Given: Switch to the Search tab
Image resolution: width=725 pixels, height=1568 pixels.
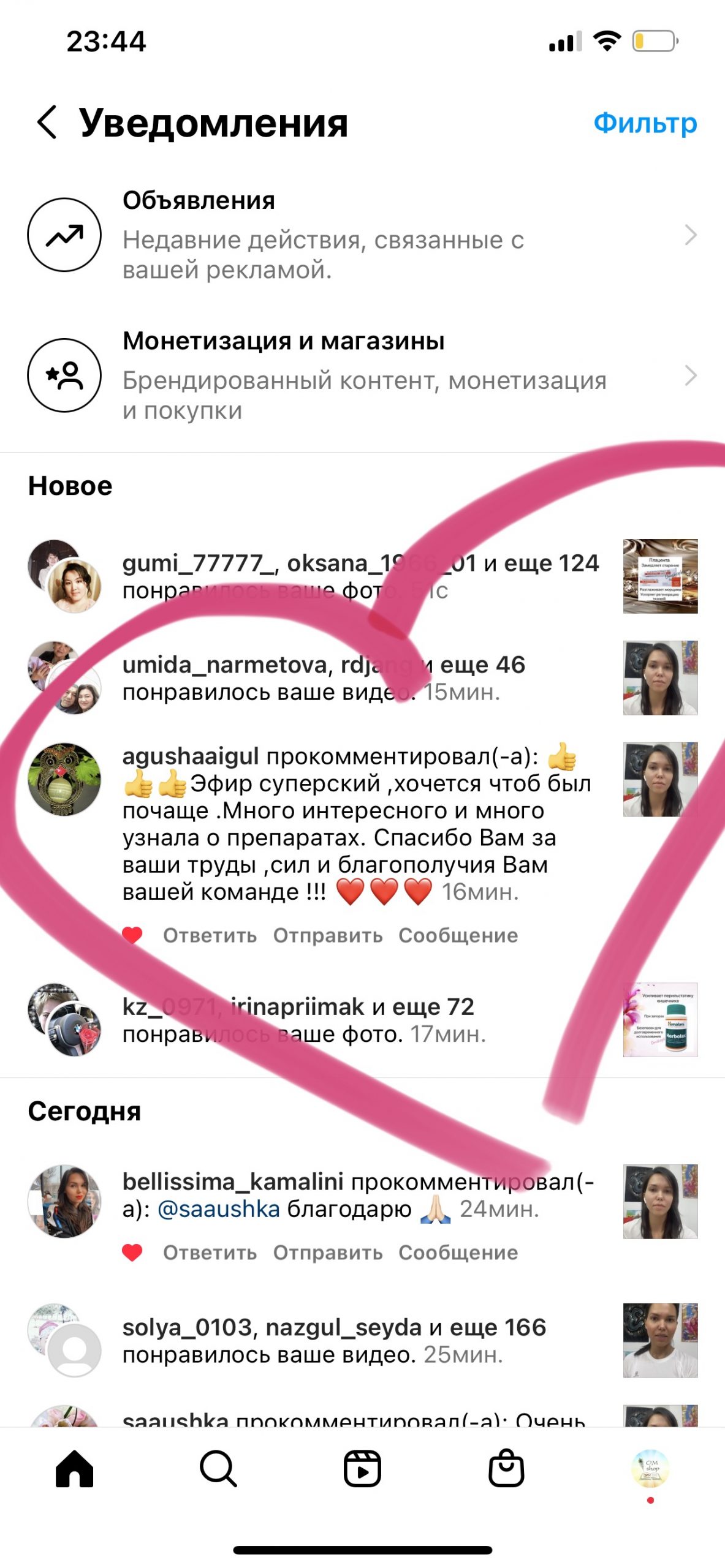Looking at the screenshot, I should [x=218, y=1469].
